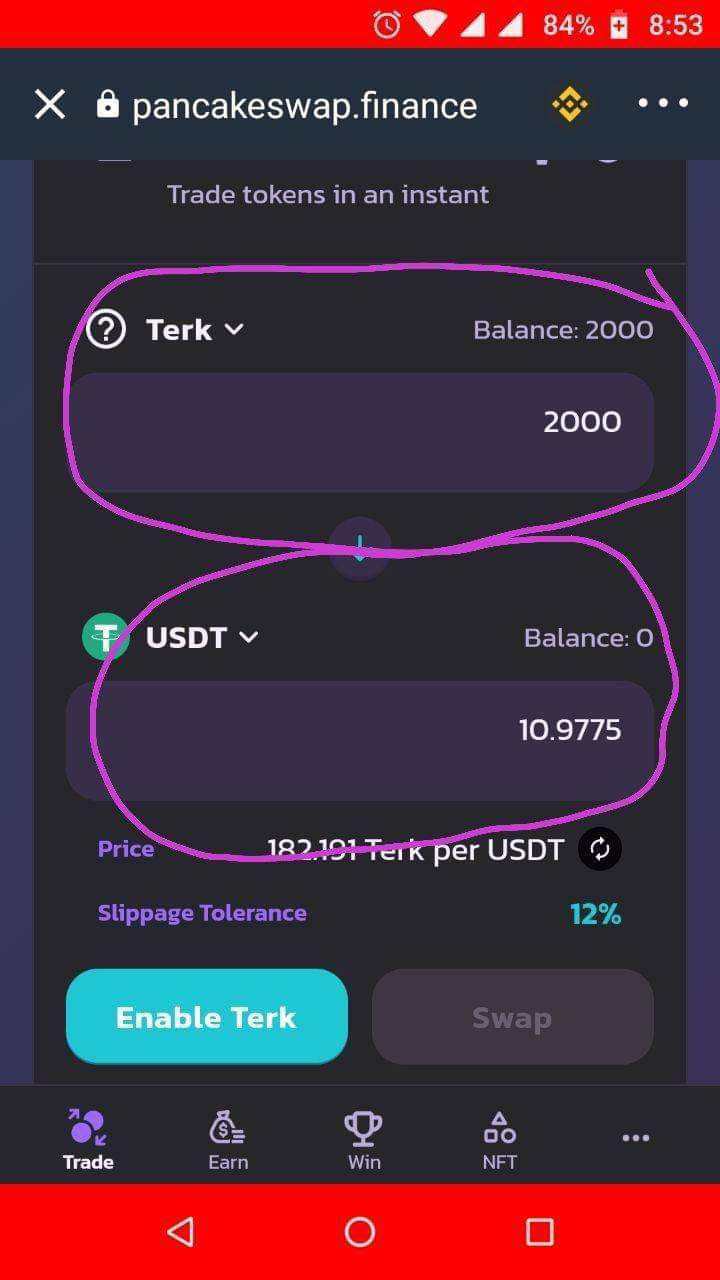Flip the swap direction arrow

click(x=360, y=548)
